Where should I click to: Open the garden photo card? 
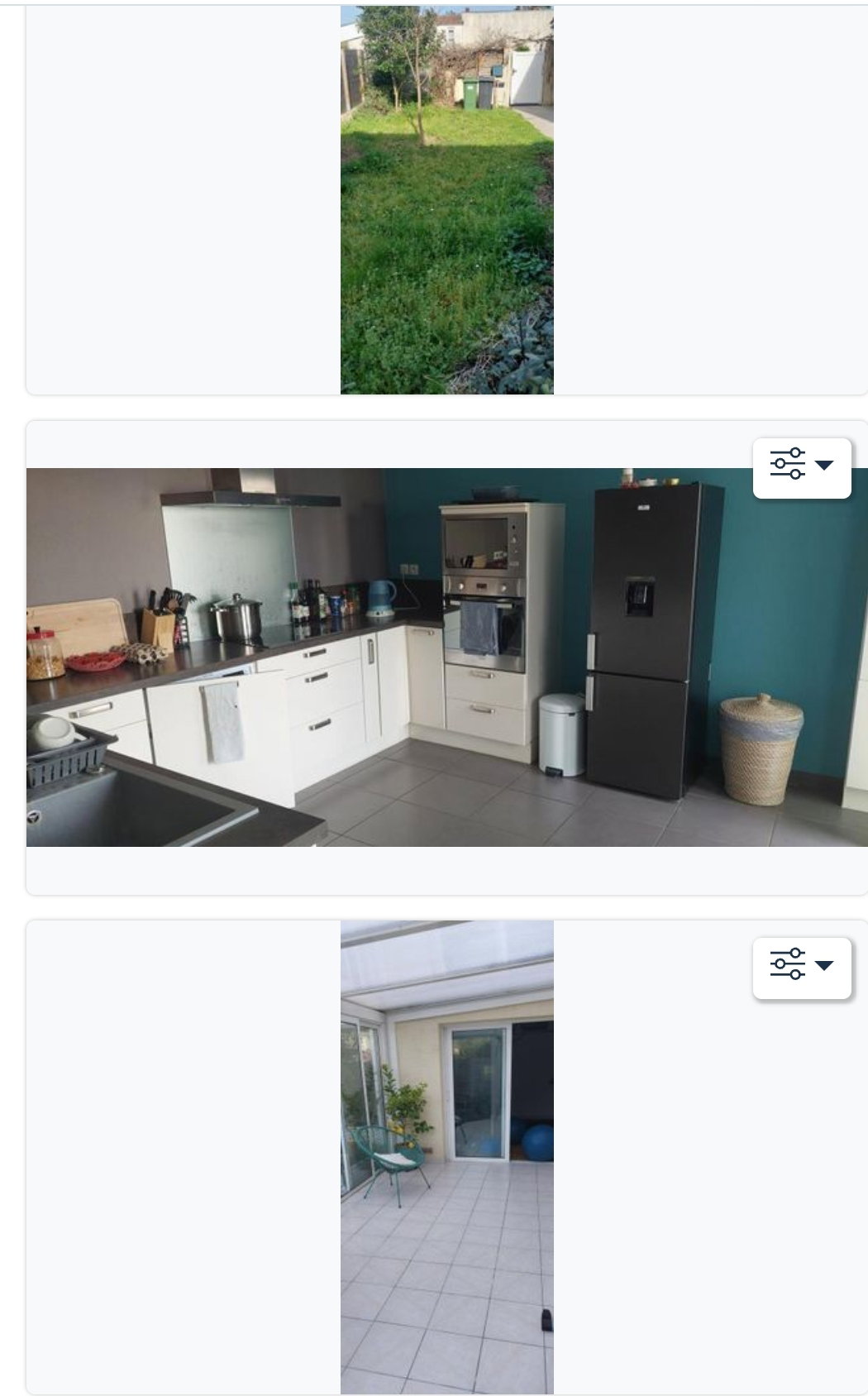[x=446, y=200]
